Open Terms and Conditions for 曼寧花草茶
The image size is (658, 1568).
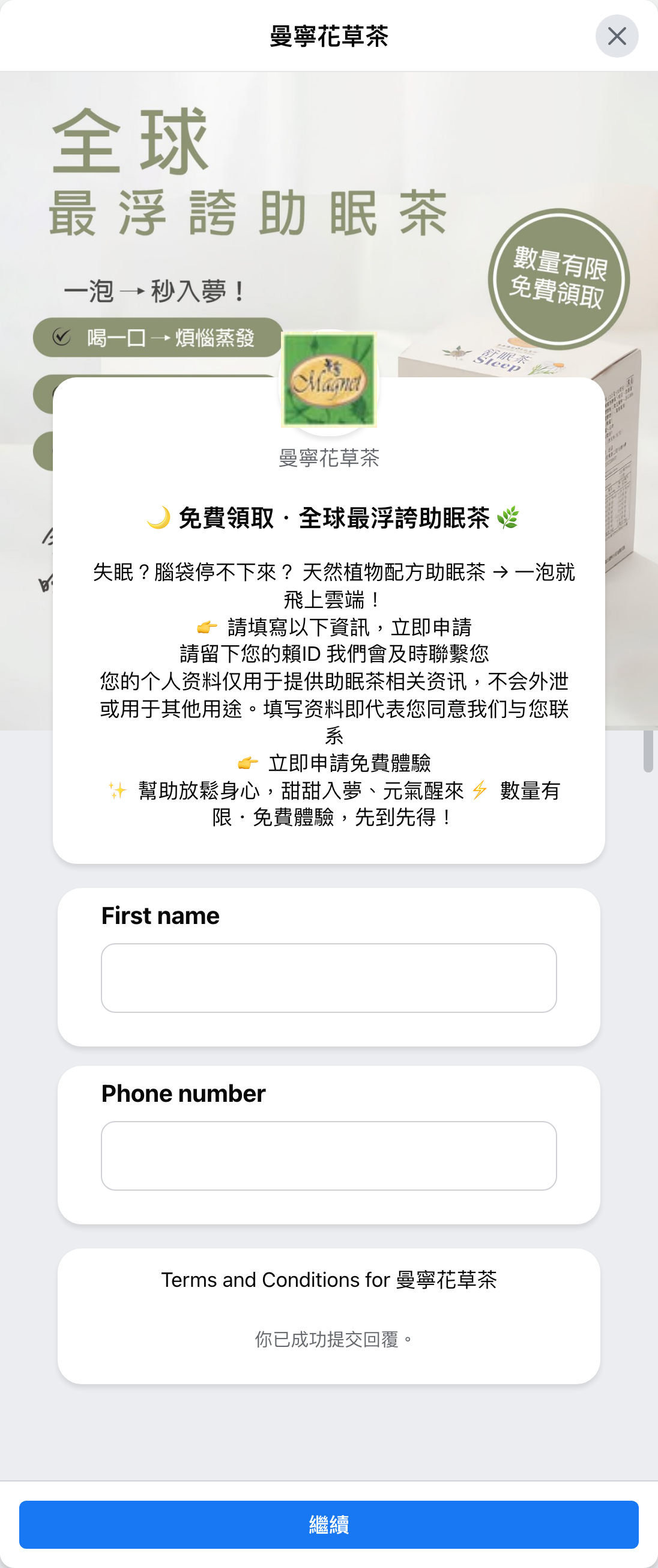coord(329,1280)
